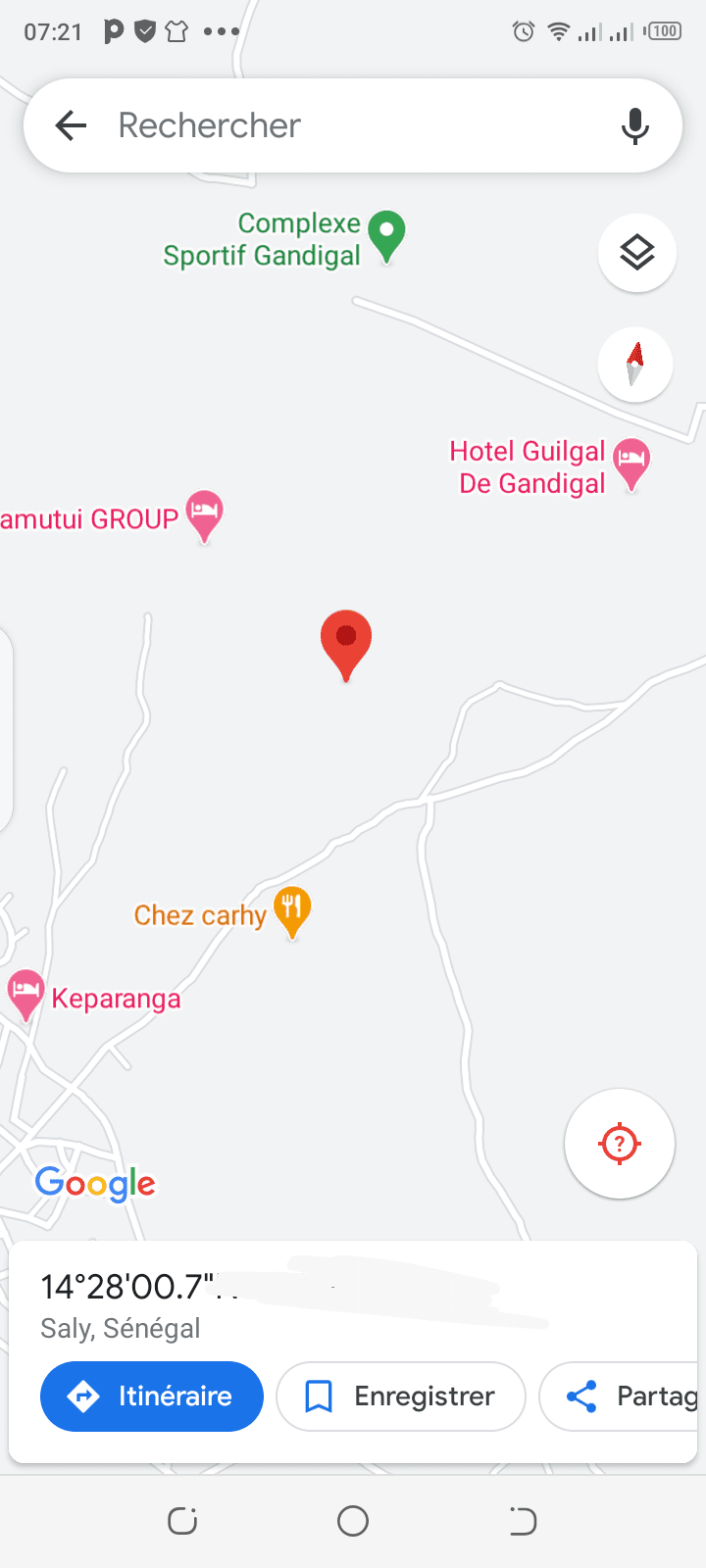Open the Chez carhy restaurant marker
This screenshot has width=706, height=1568.
(x=292, y=910)
